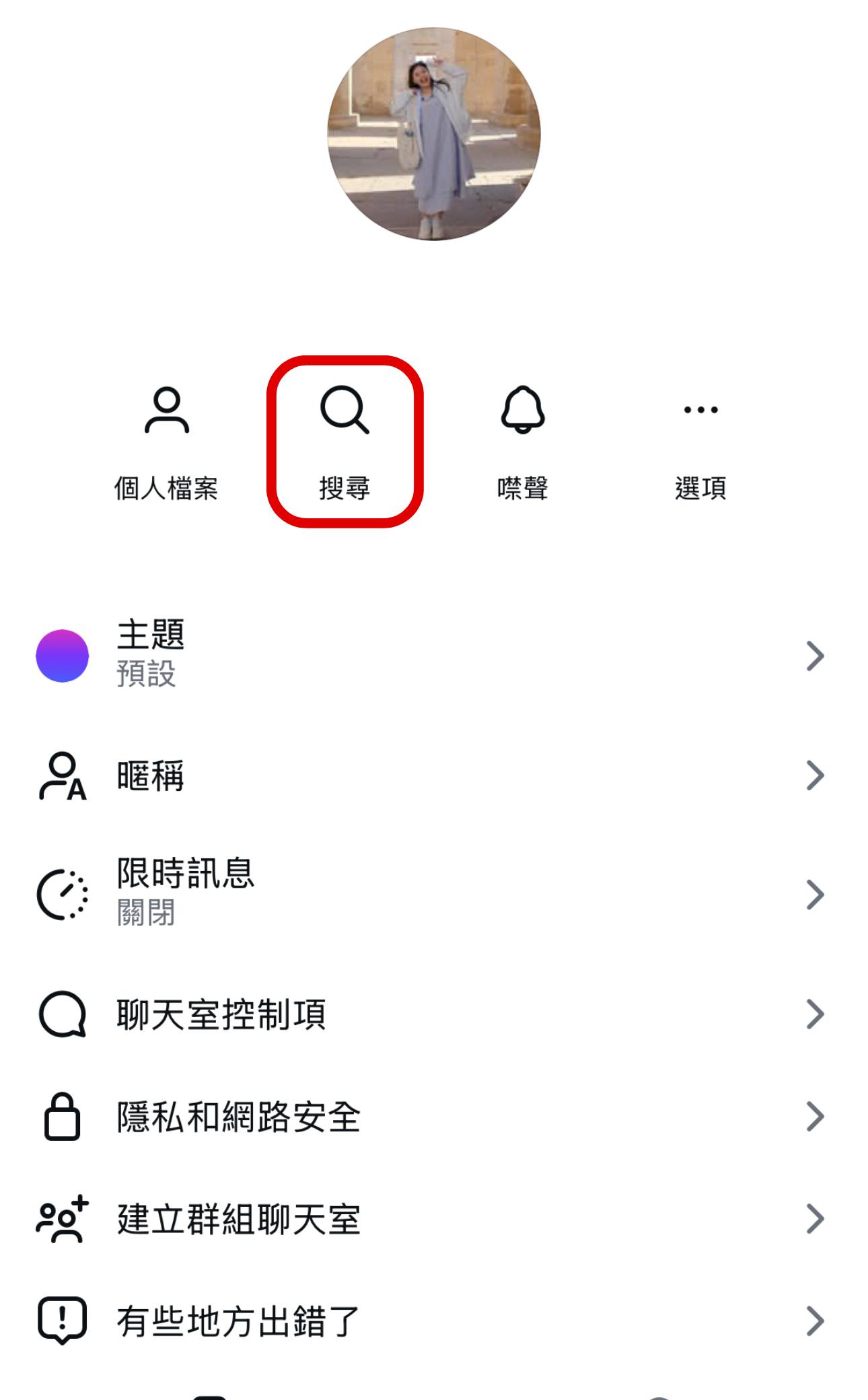Image resolution: width=868 pixels, height=1400 pixels.
Task: Click the purple 主題 color swatch
Action: pyautogui.click(x=63, y=656)
